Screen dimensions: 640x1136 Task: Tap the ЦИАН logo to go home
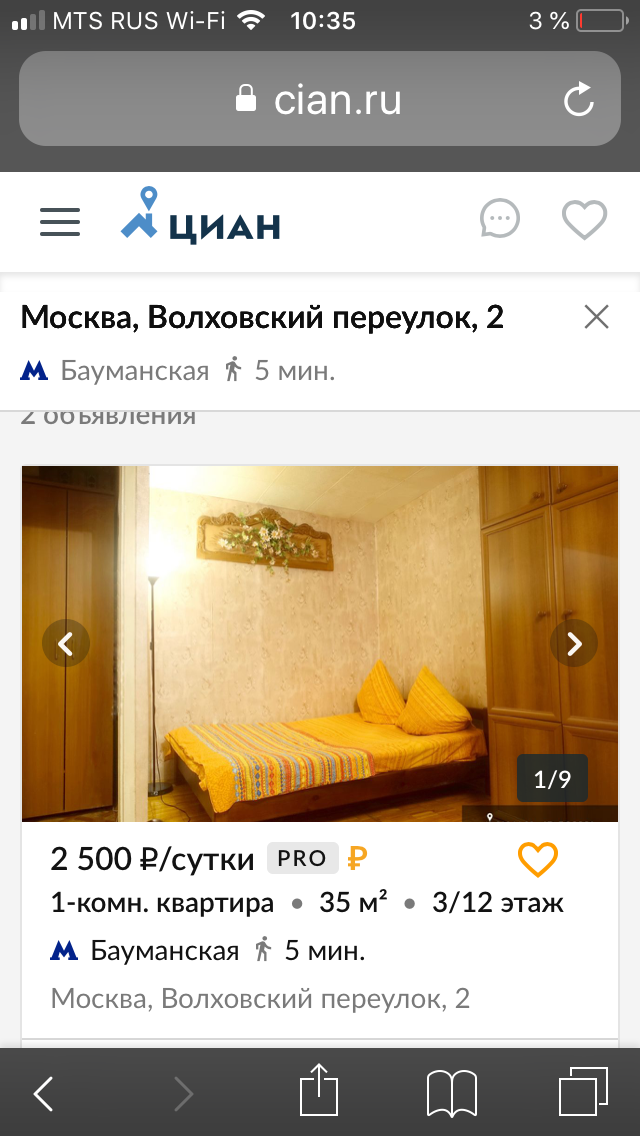tap(200, 216)
